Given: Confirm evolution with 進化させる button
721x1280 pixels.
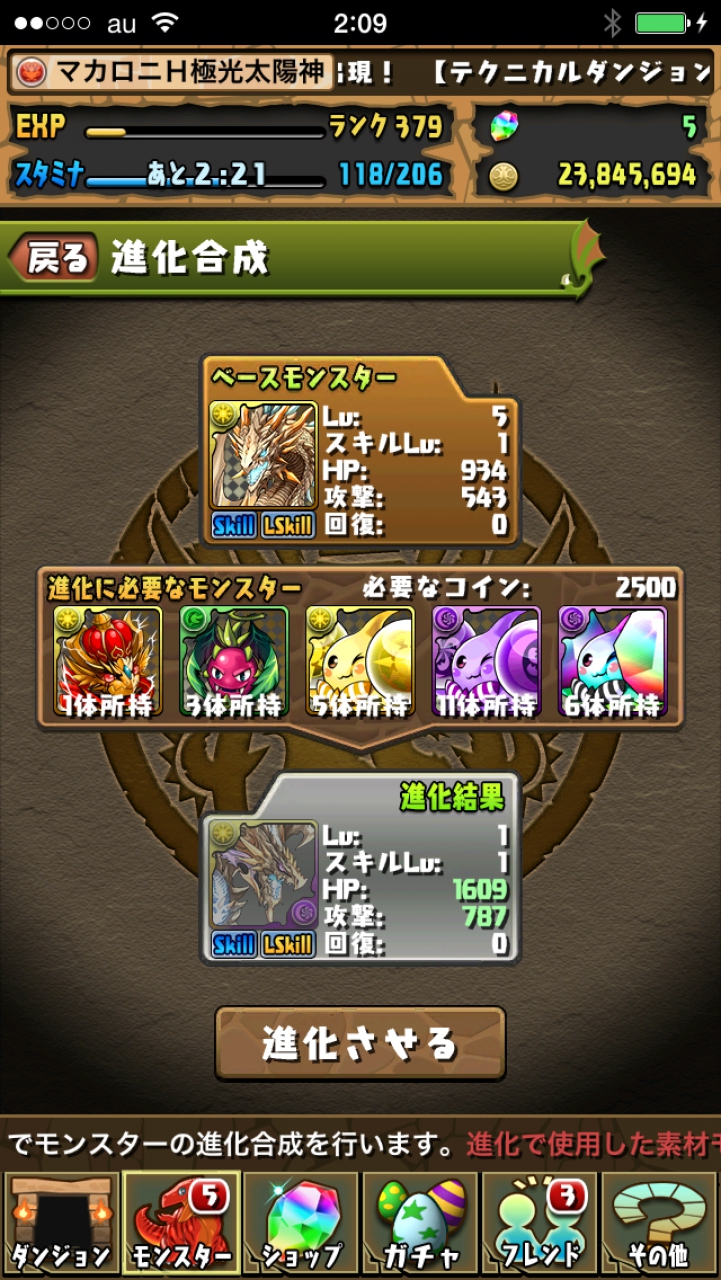Looking at the screenshot, I should [360, 1043].
